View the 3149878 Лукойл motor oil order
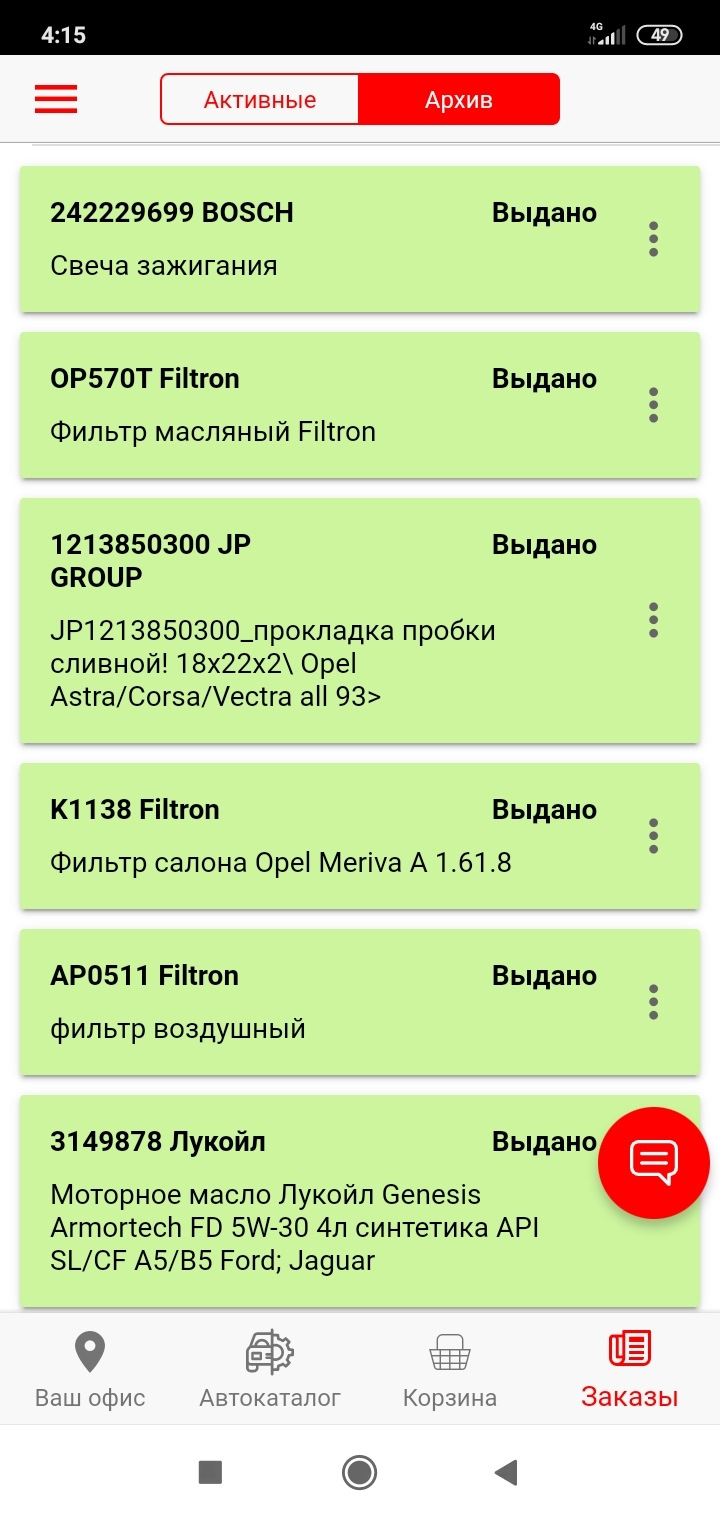The height and width of the screenshot is (1520, 720). pos(300,1200)
